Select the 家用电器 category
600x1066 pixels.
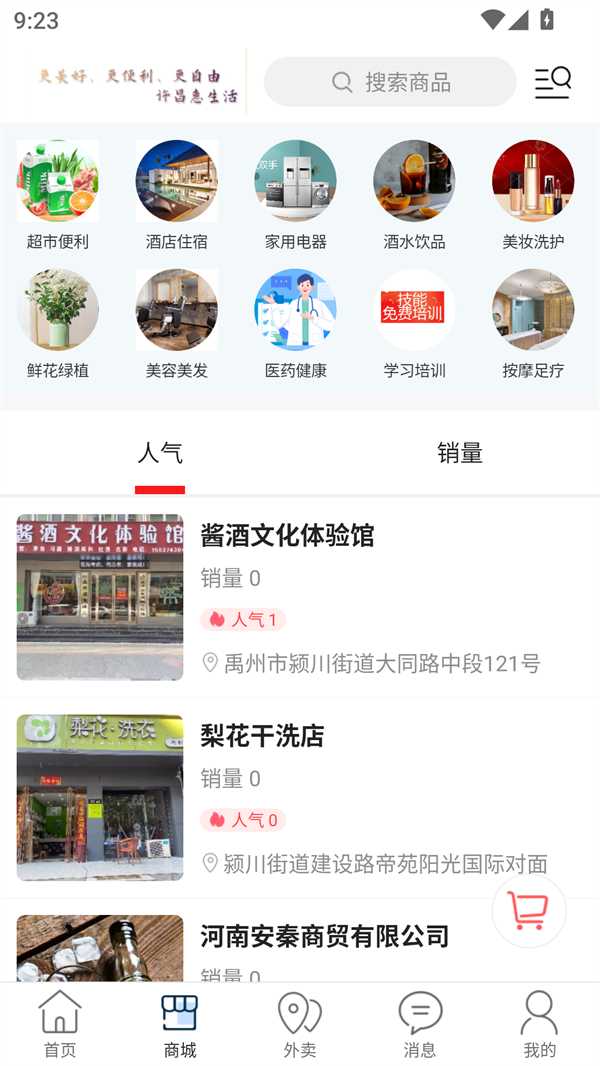coord(296,194)
